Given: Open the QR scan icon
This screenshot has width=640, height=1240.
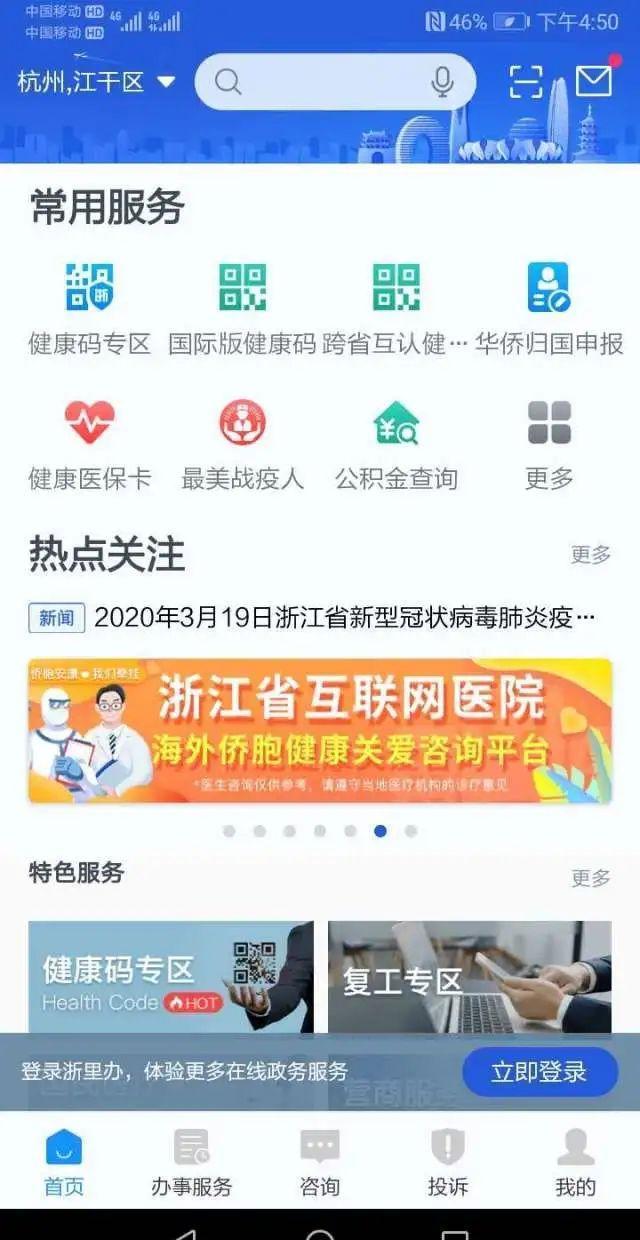Looking at the screenshot, I should tap(526, 82).
